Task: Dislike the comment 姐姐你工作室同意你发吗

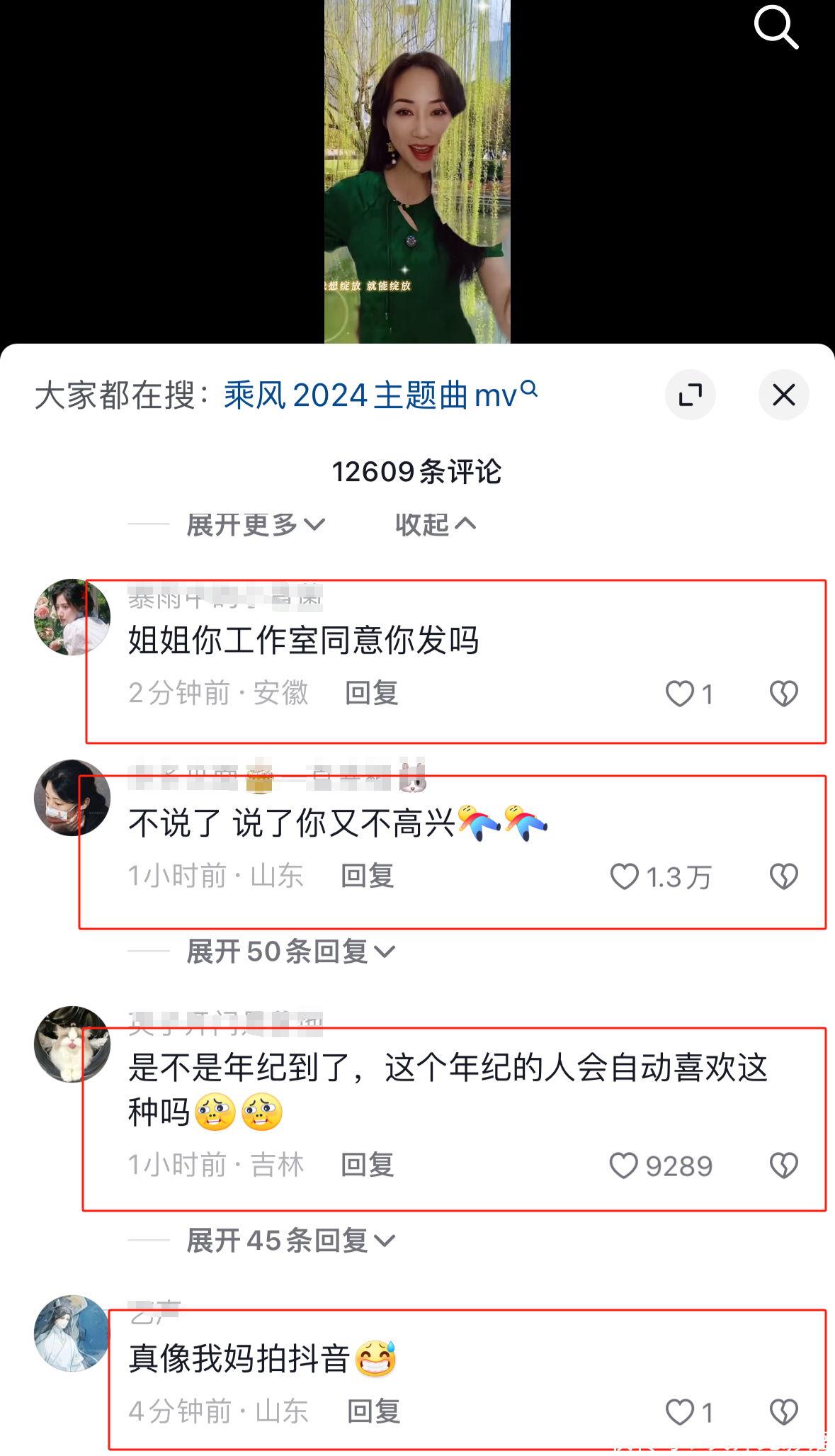Action: (783, 694)
